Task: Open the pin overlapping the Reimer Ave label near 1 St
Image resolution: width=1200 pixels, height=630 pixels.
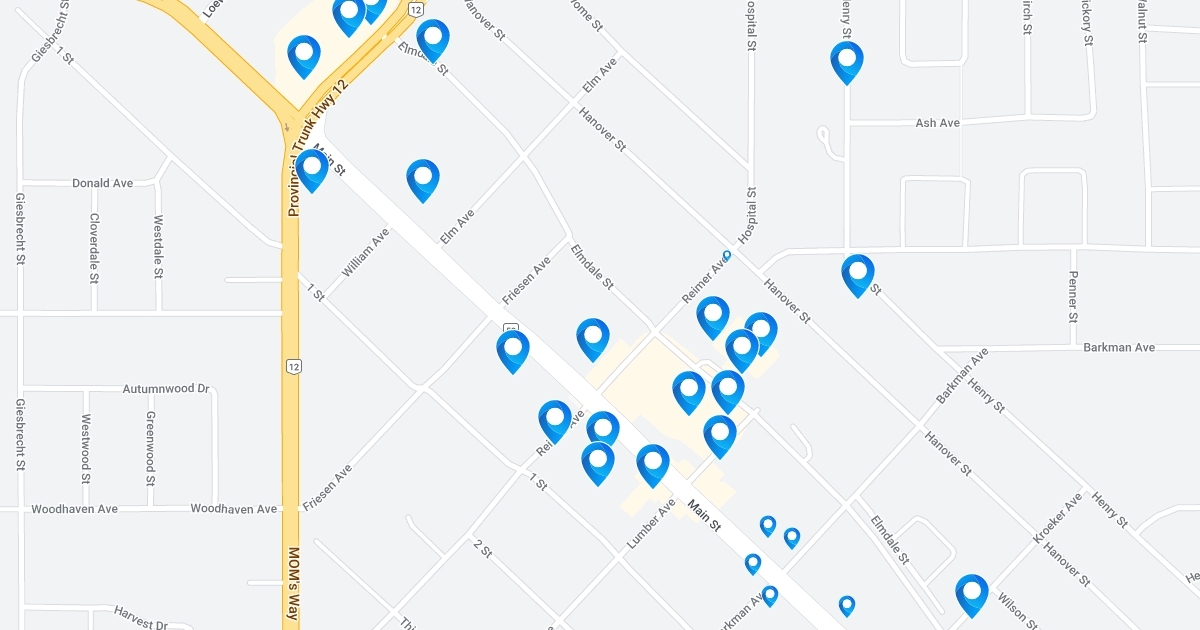Action: [555, 421]
